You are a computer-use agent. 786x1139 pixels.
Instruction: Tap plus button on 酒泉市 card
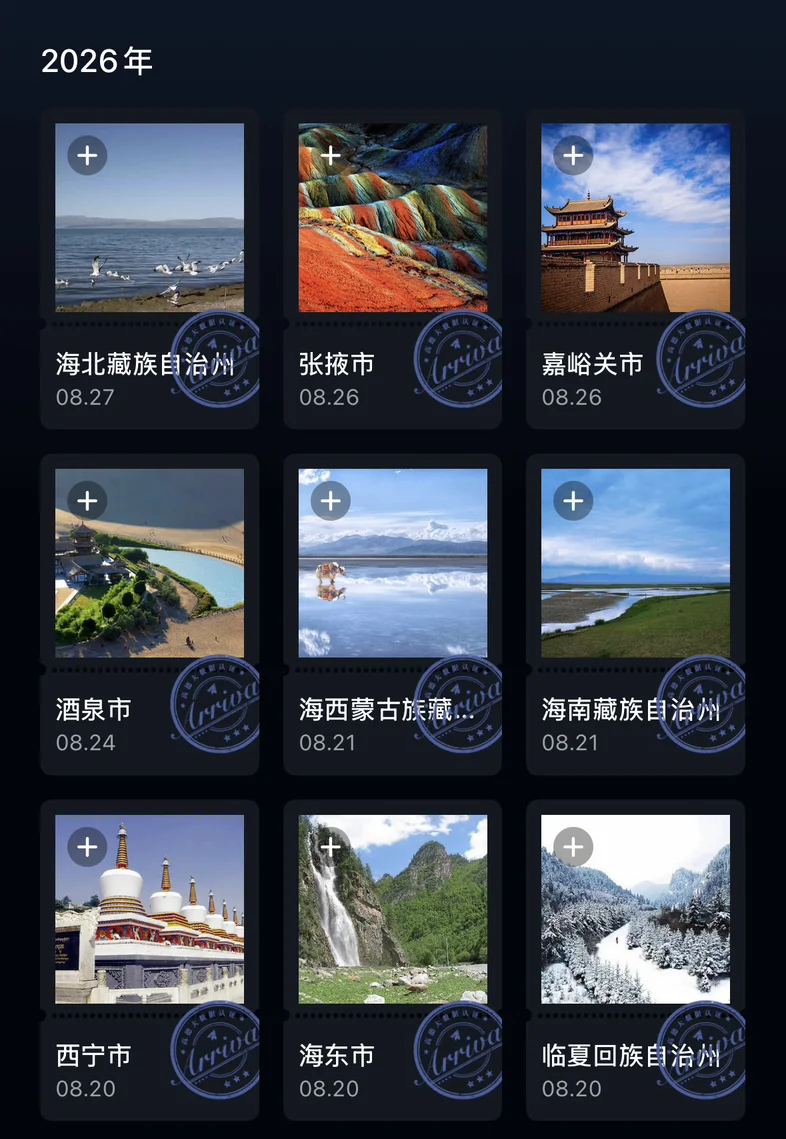click(87, 500)
